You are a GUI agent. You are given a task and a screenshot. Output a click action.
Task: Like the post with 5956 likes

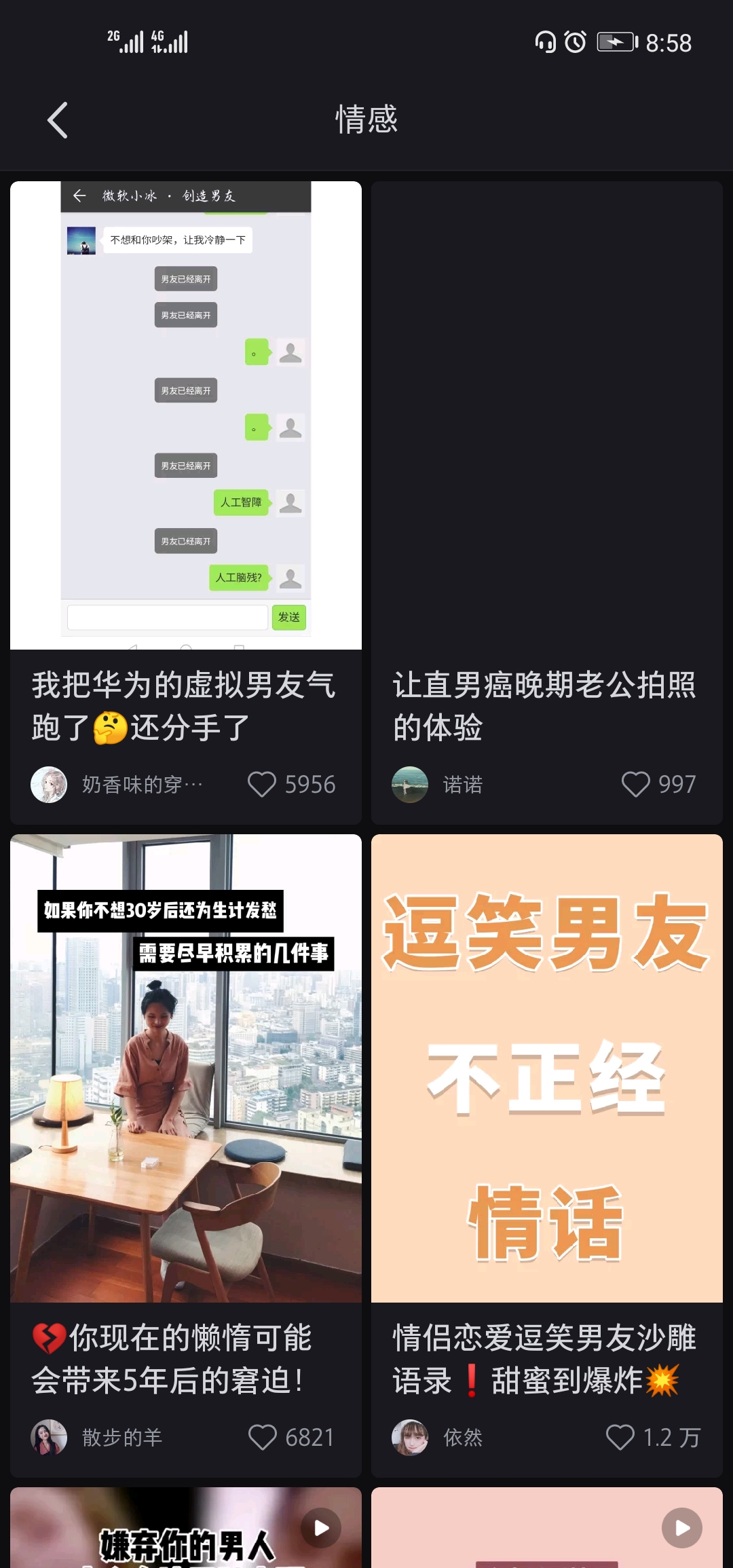tap(262, 784)
